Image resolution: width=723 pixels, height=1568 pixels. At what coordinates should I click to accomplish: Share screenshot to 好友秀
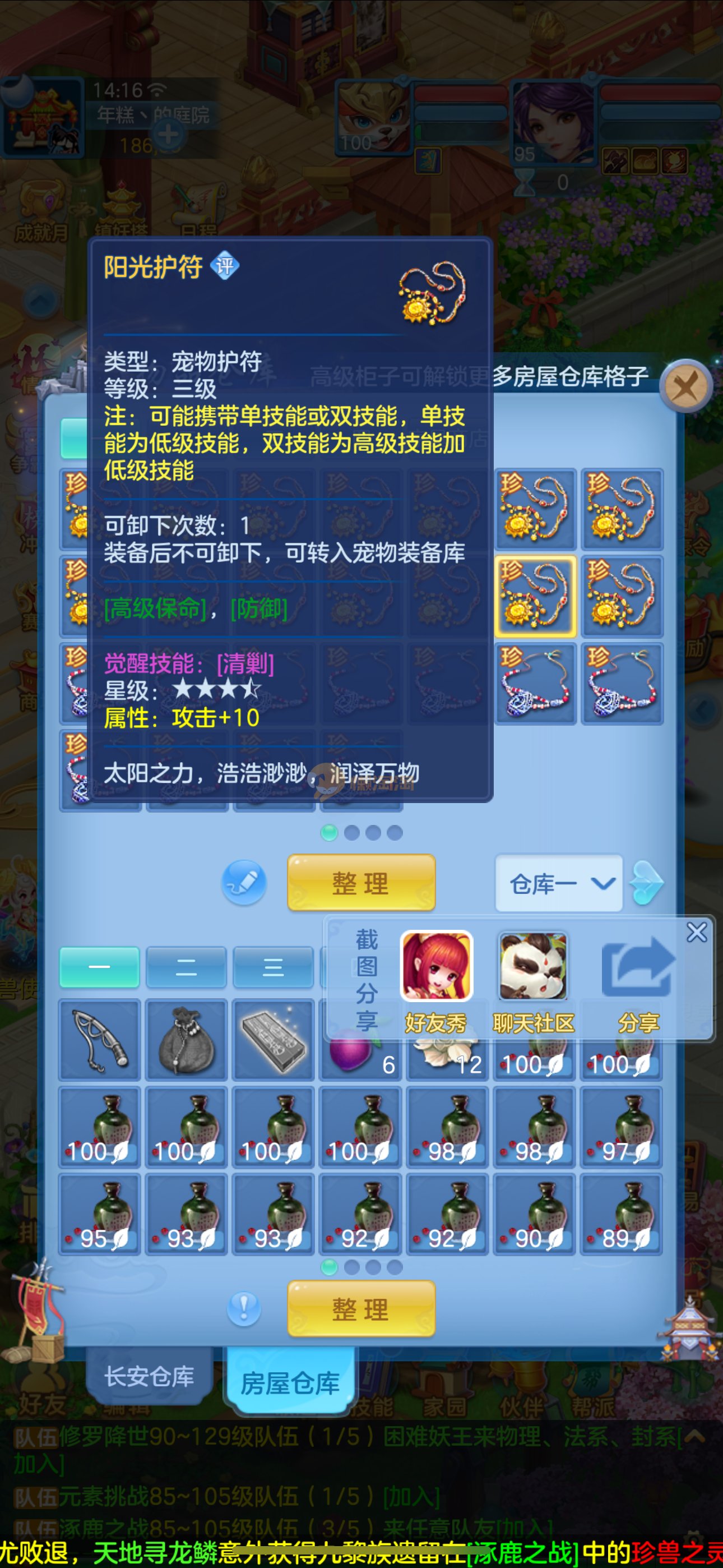pyautogui.click(x=435, y=979)
